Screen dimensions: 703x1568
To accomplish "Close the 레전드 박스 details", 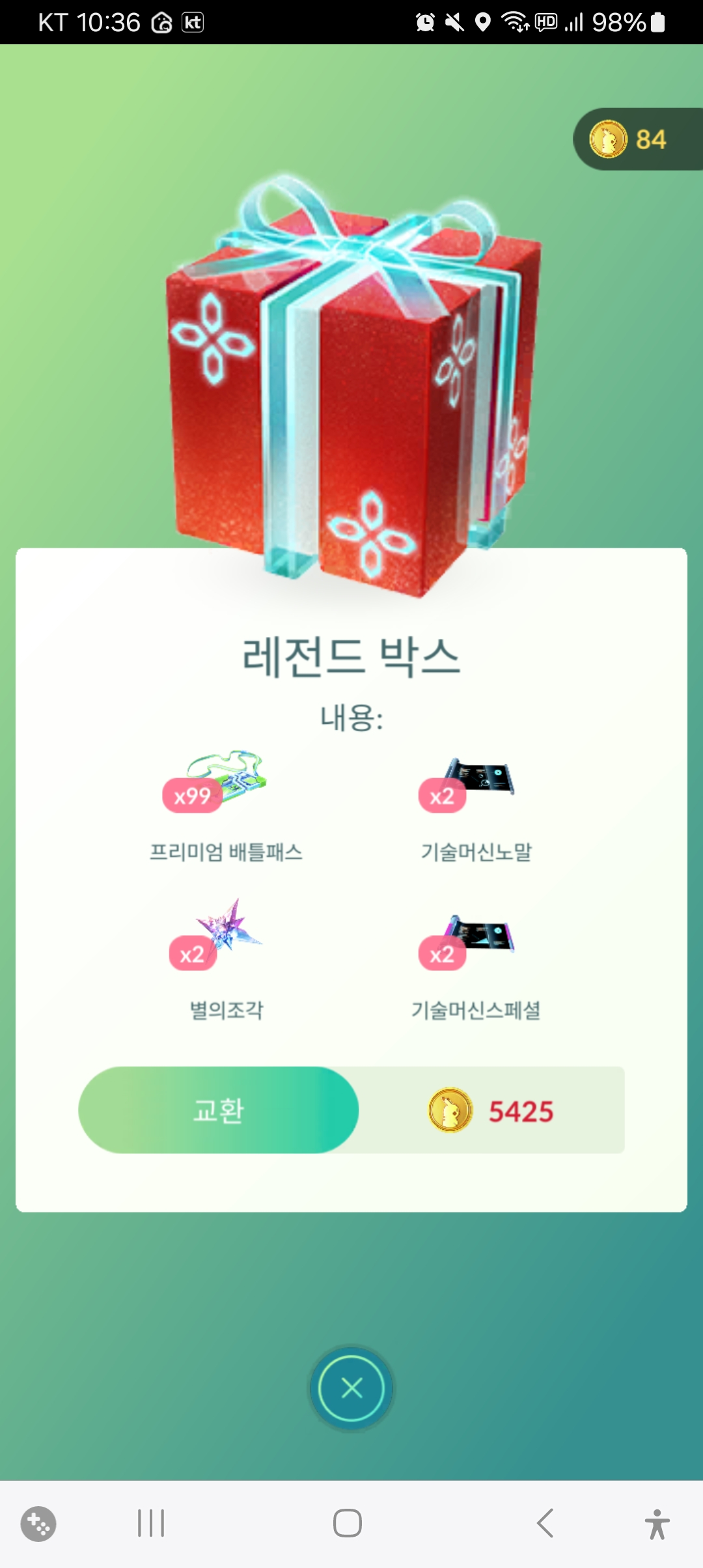I will click(x=351, y=1388).
